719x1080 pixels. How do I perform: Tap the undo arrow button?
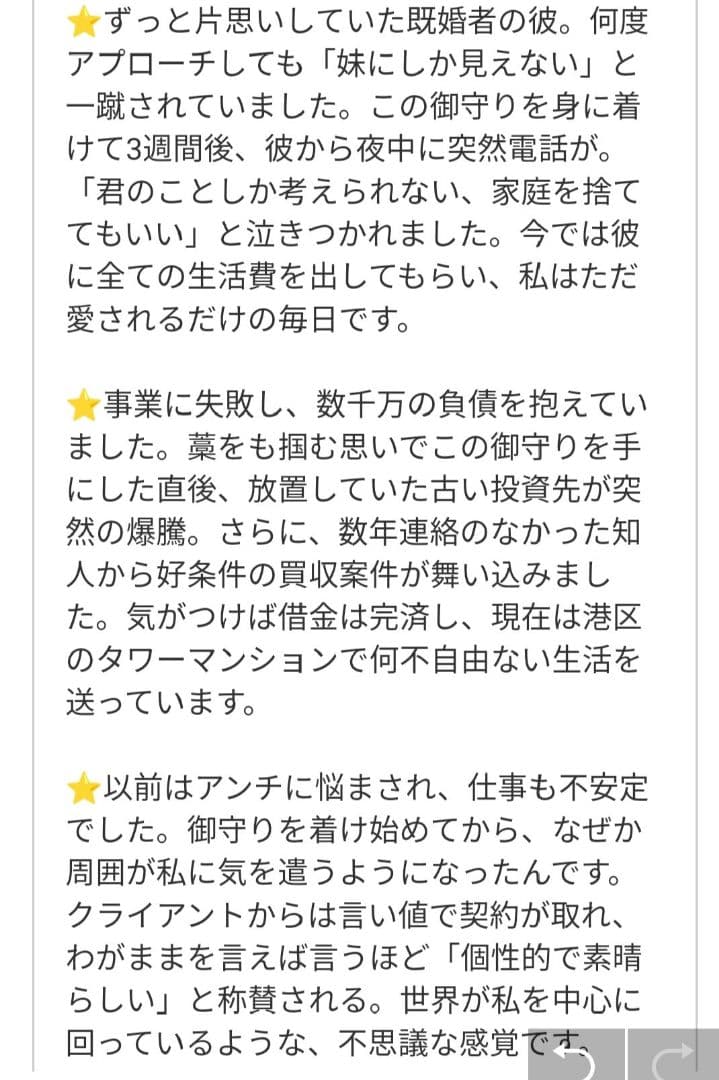(577, 1055)
